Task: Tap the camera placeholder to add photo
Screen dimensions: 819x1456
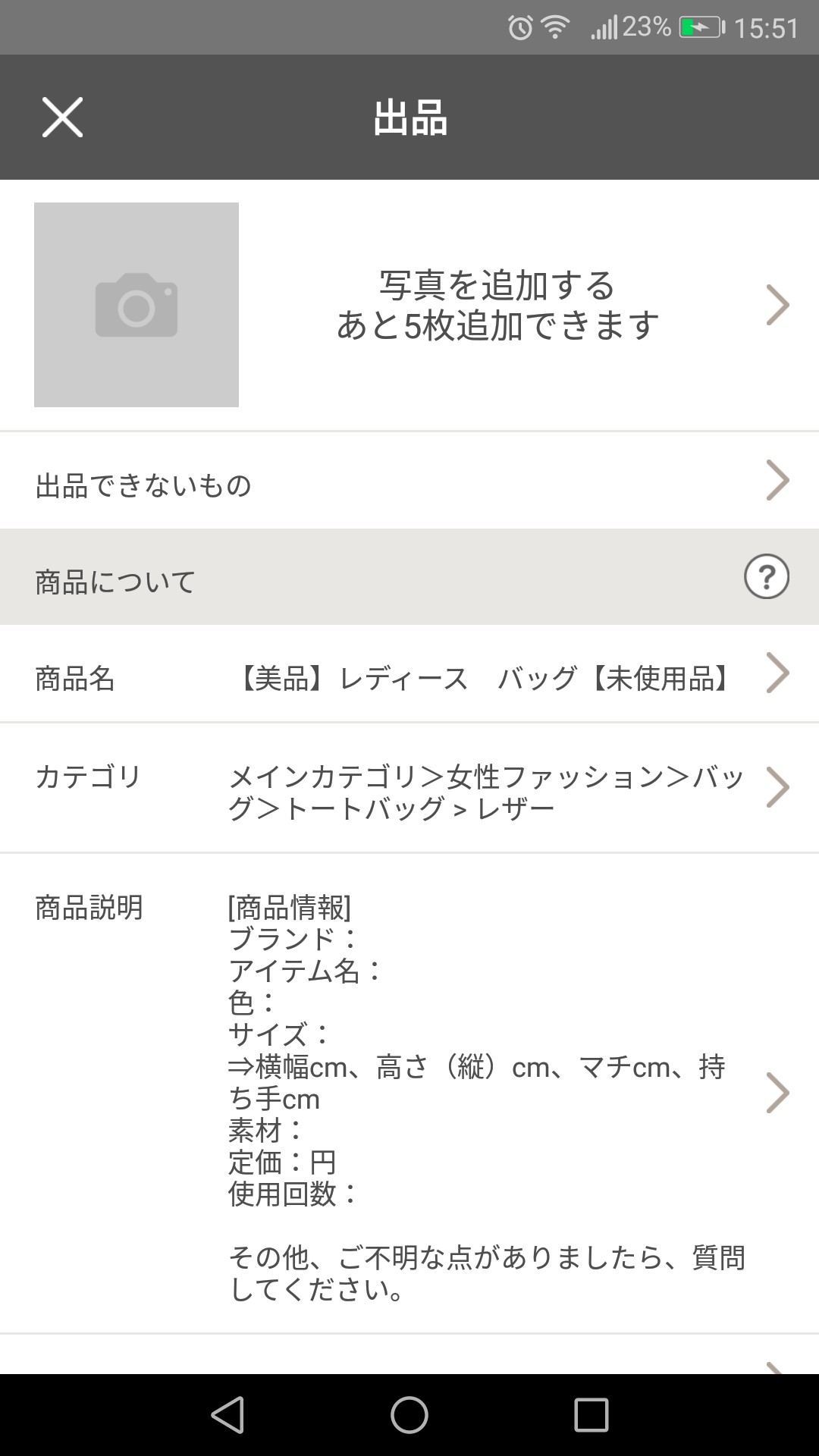Action: [x=136, y=305]
